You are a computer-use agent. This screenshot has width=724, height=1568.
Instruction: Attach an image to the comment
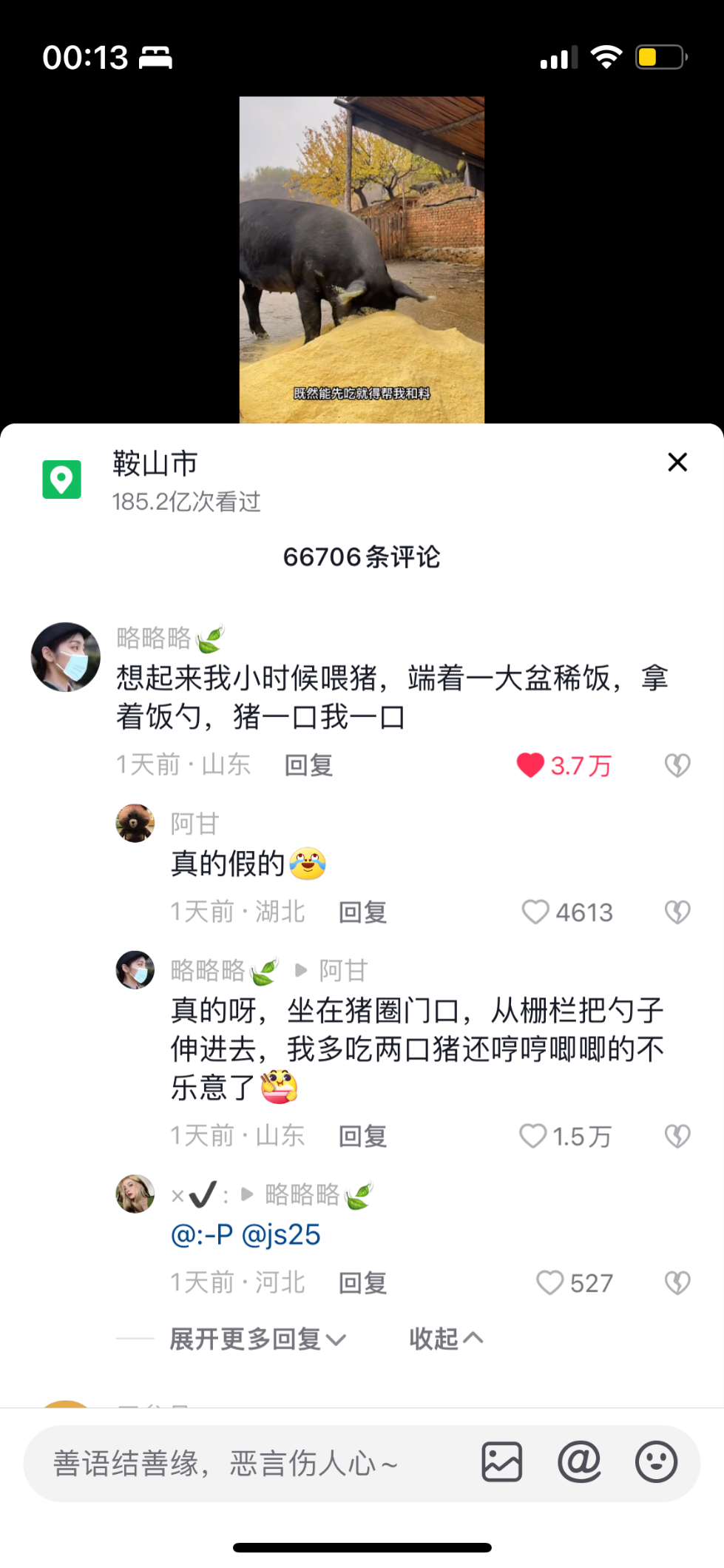502,1462
